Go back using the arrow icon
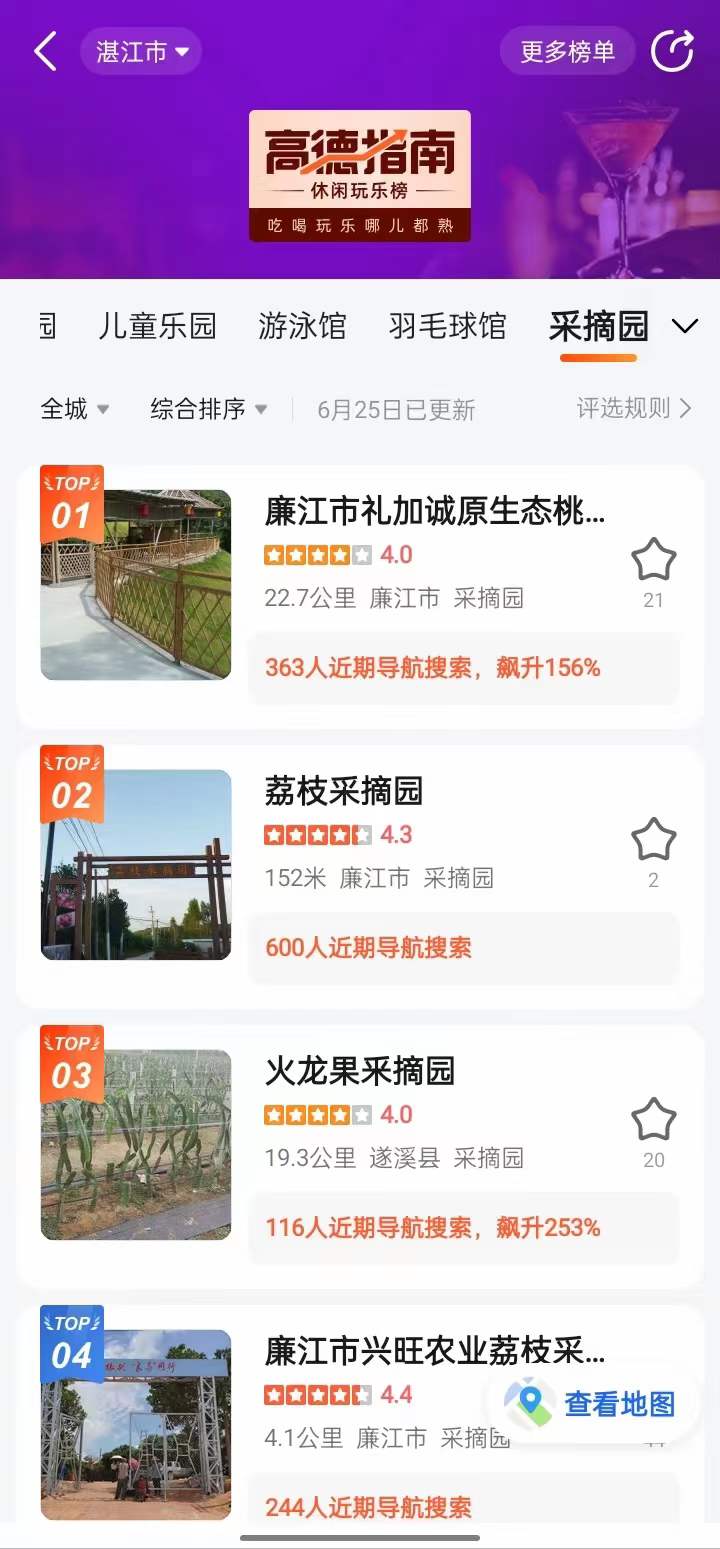 pos(45,51)
